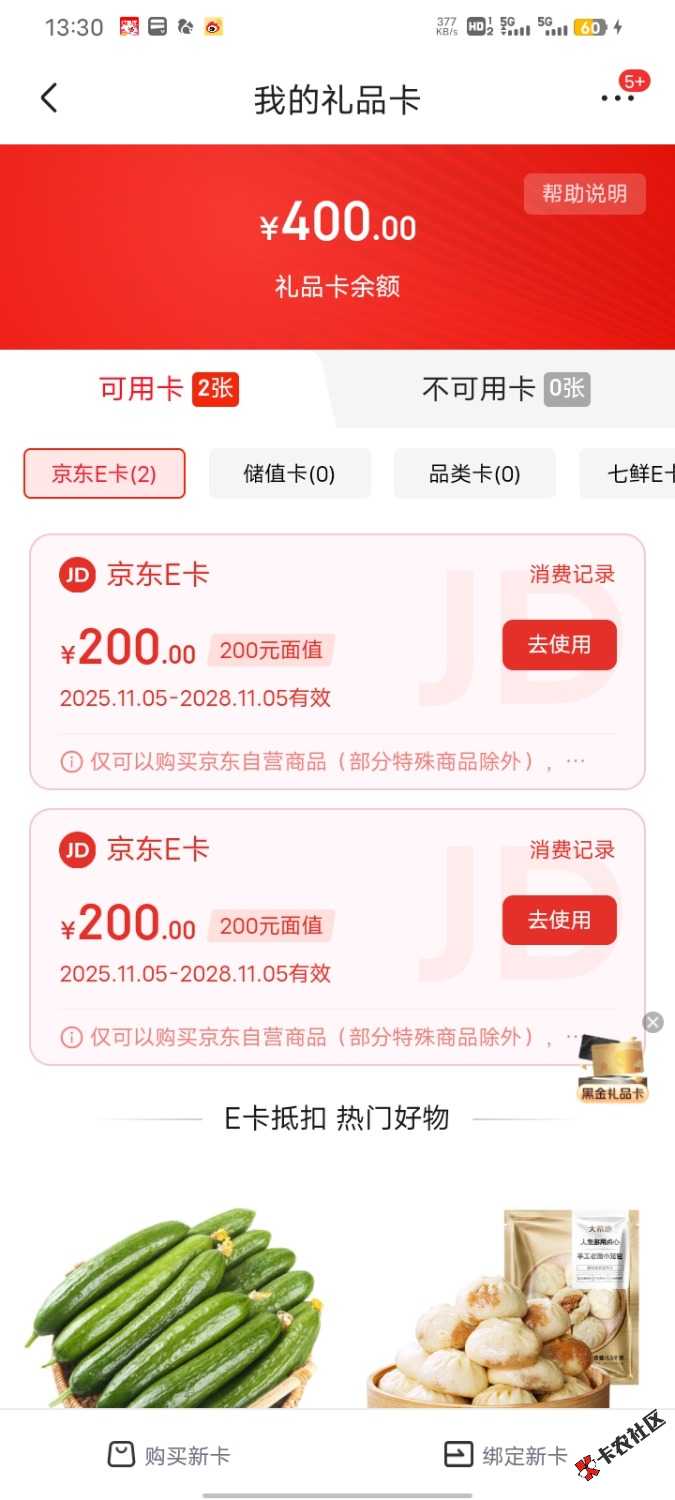Open the 黑金礼品卡 floating promo
This screenshot has width=675, height=1500.
click(613, 1070)
